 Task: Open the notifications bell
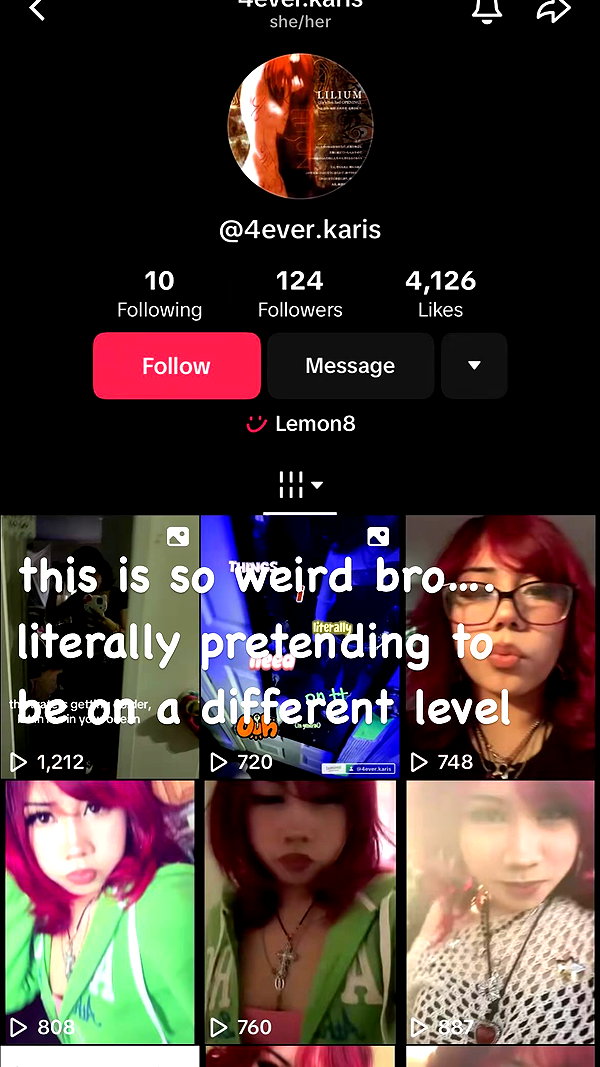coord(487,10)
